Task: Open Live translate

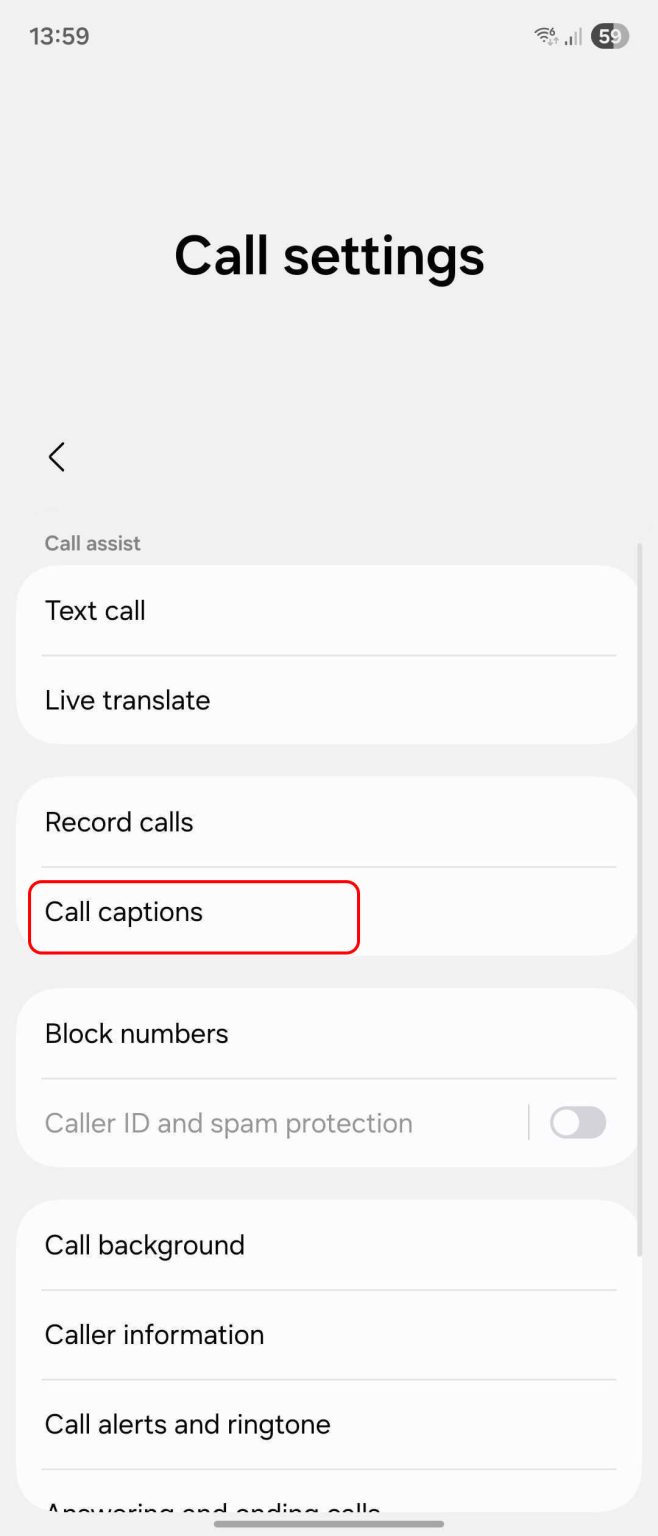Action: click(x=328, y=700)
